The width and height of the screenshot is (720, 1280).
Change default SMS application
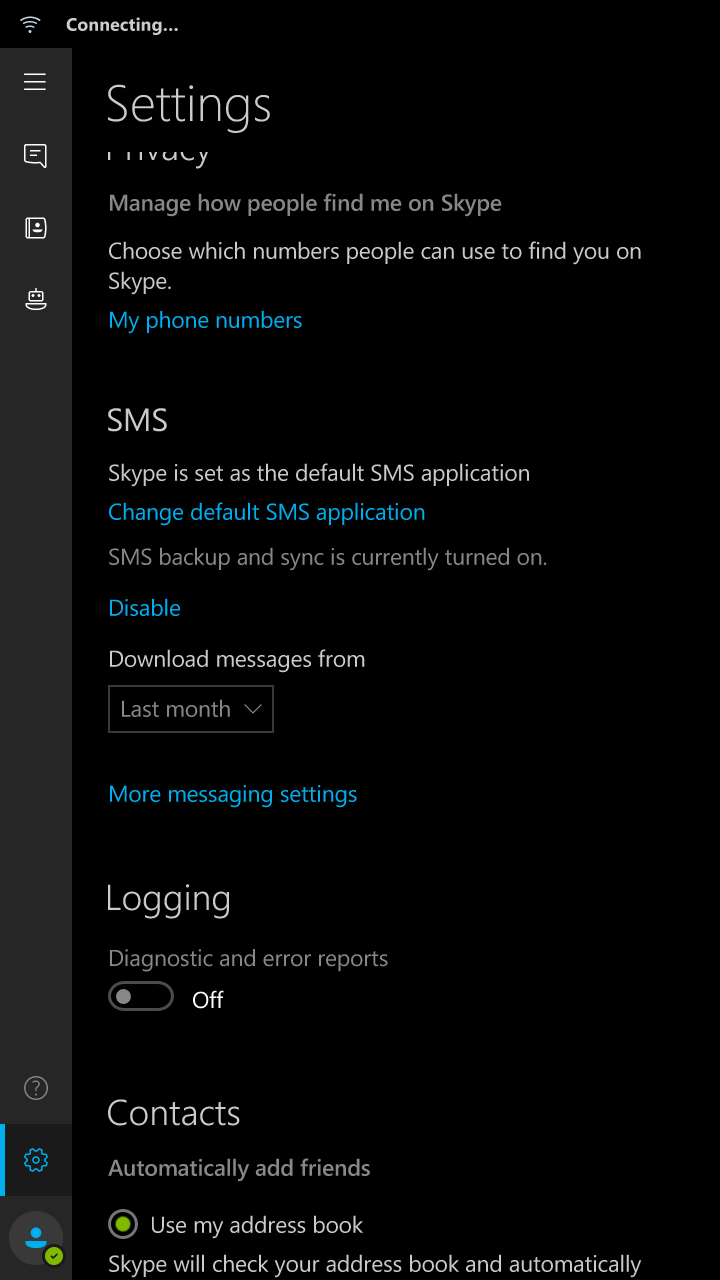(266, 512)
